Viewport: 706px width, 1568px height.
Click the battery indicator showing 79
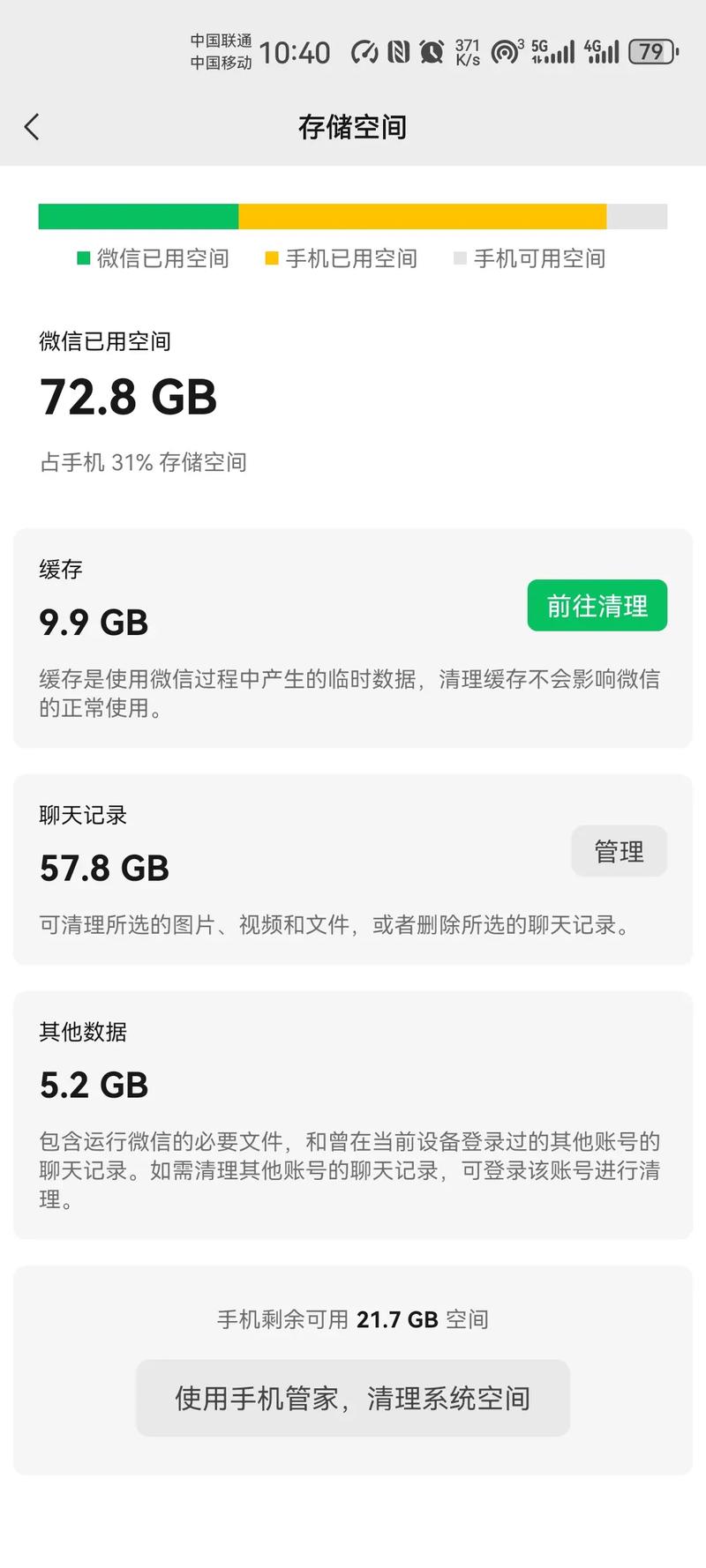650,51
